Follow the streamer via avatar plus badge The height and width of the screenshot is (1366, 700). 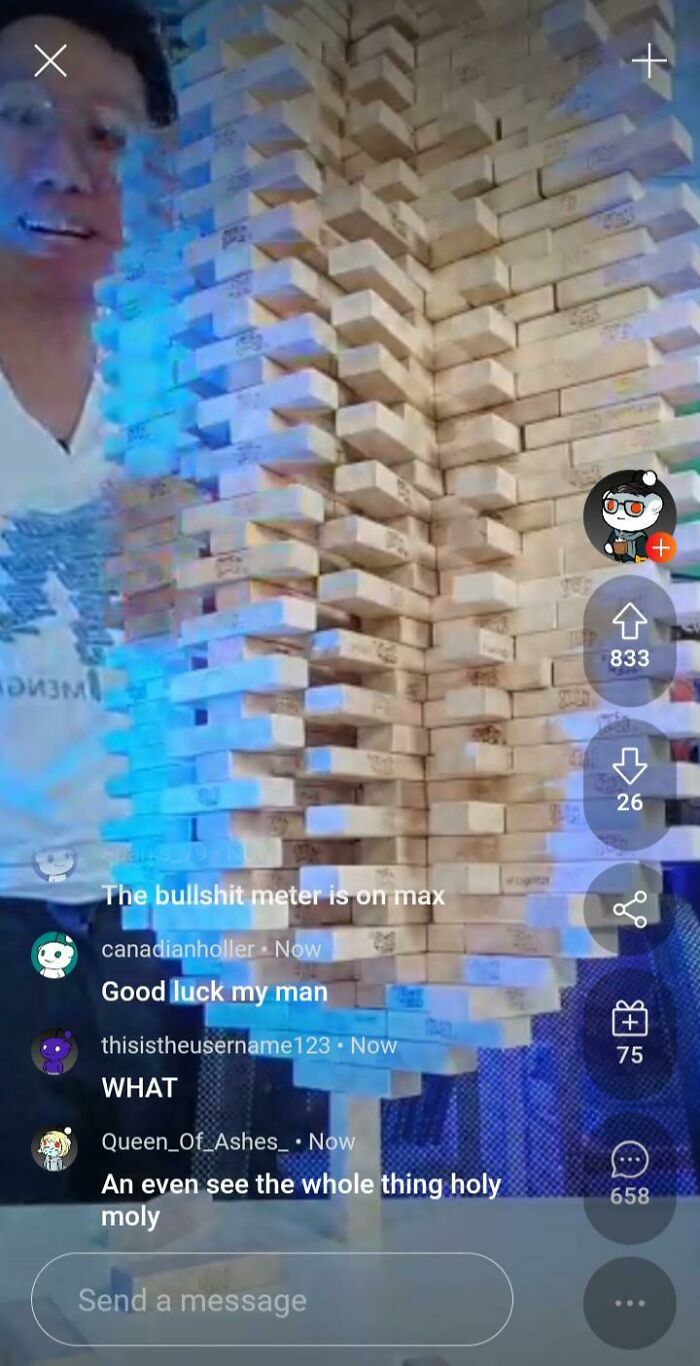pos(660,547)
